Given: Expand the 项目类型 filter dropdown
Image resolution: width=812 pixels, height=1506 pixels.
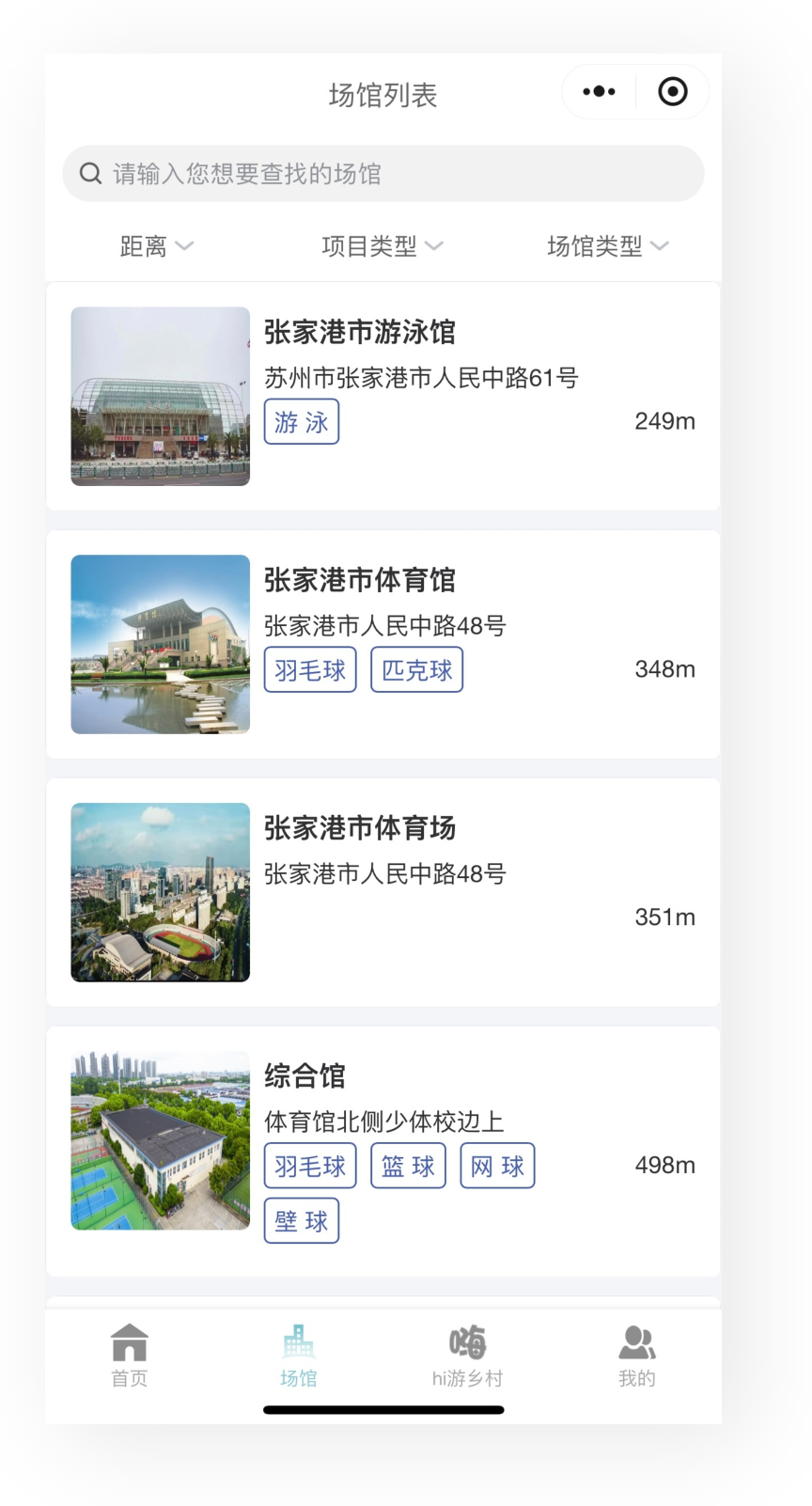Looking at the screenshot, I should pos(382,246).
